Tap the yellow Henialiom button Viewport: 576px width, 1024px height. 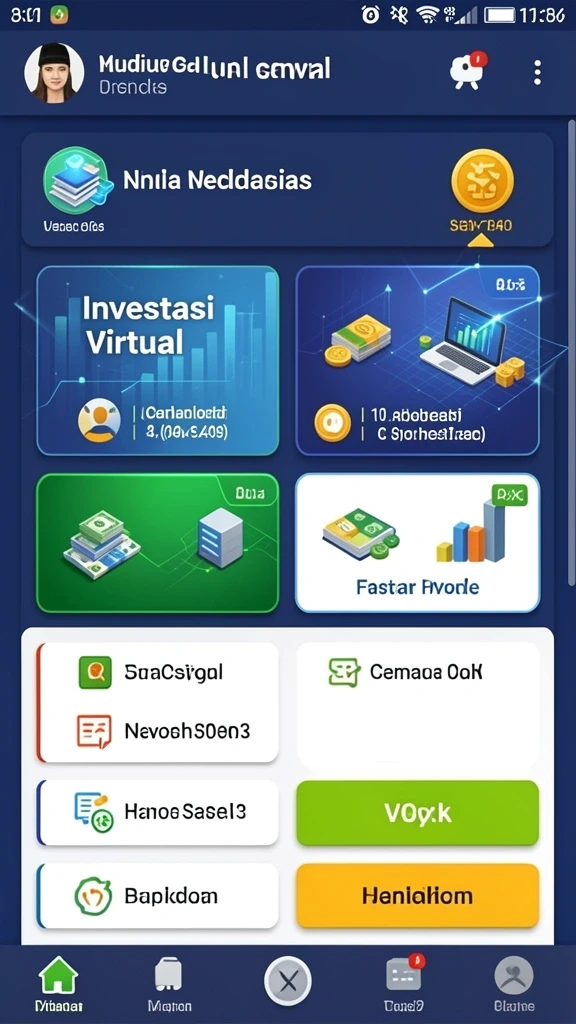tap(417, 895)
